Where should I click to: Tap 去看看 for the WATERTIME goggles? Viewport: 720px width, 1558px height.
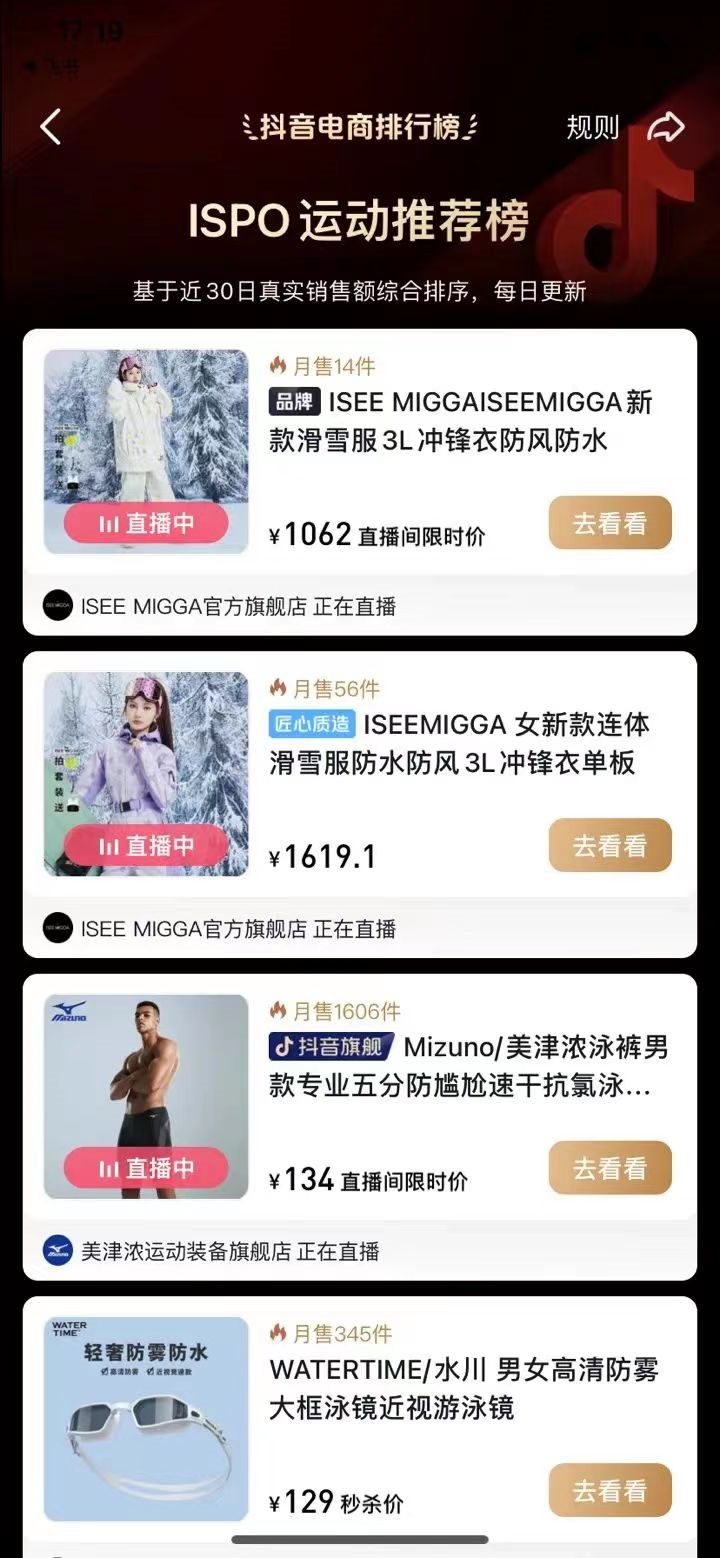[609, 1490]
